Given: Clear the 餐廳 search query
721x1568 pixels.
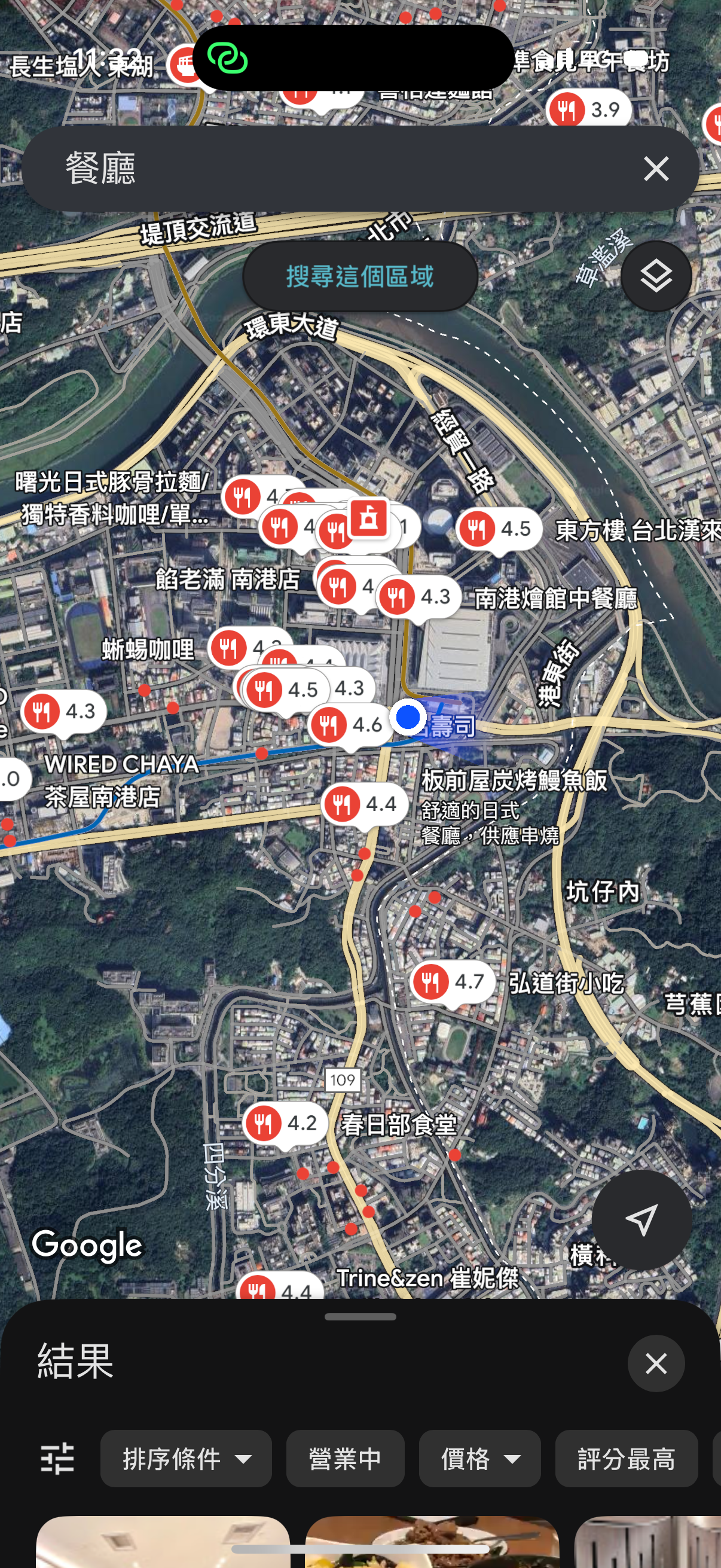Looking at the screenshot, I should [656, 169].
